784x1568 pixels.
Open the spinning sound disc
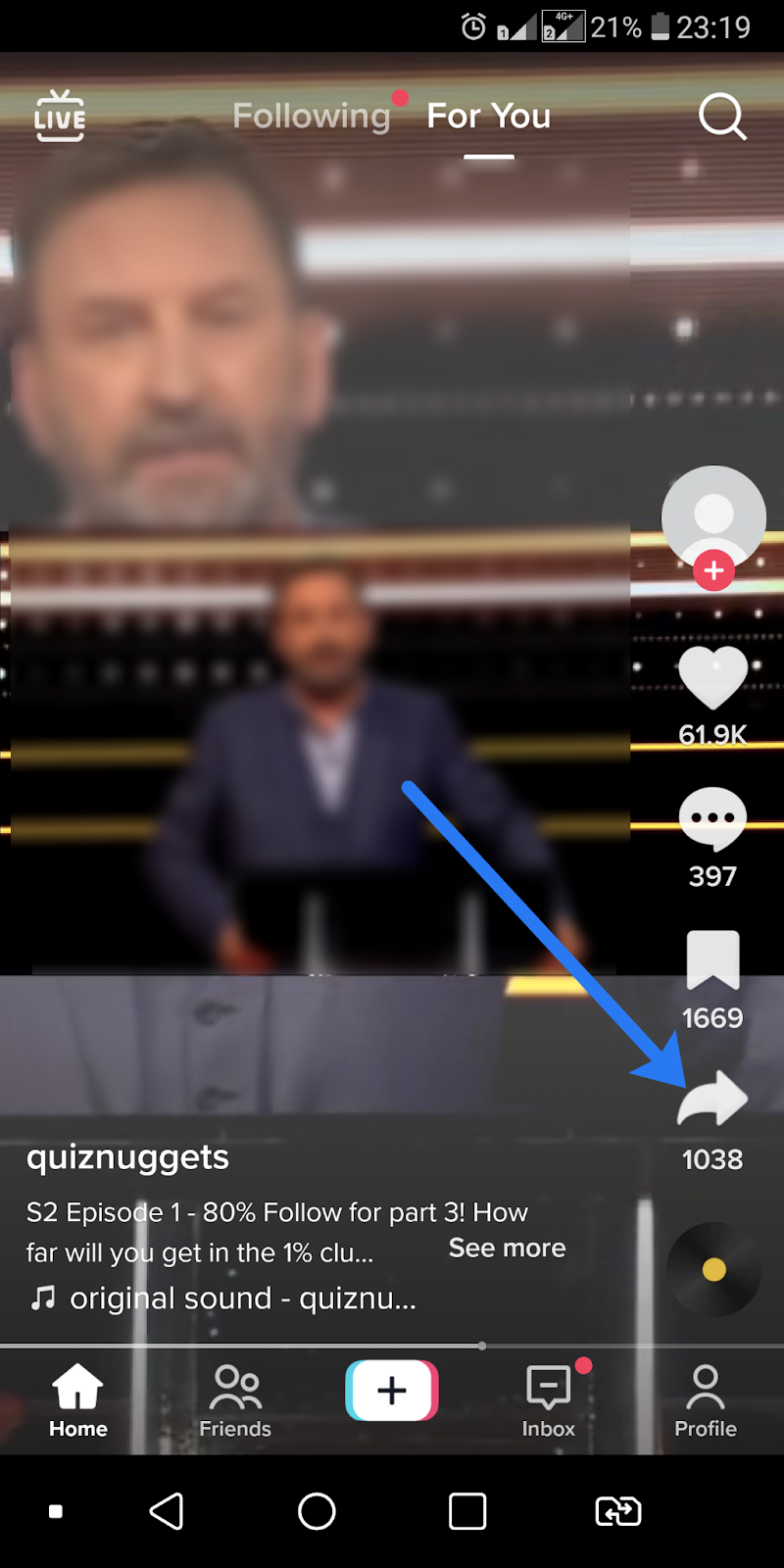pos(713,1269)
